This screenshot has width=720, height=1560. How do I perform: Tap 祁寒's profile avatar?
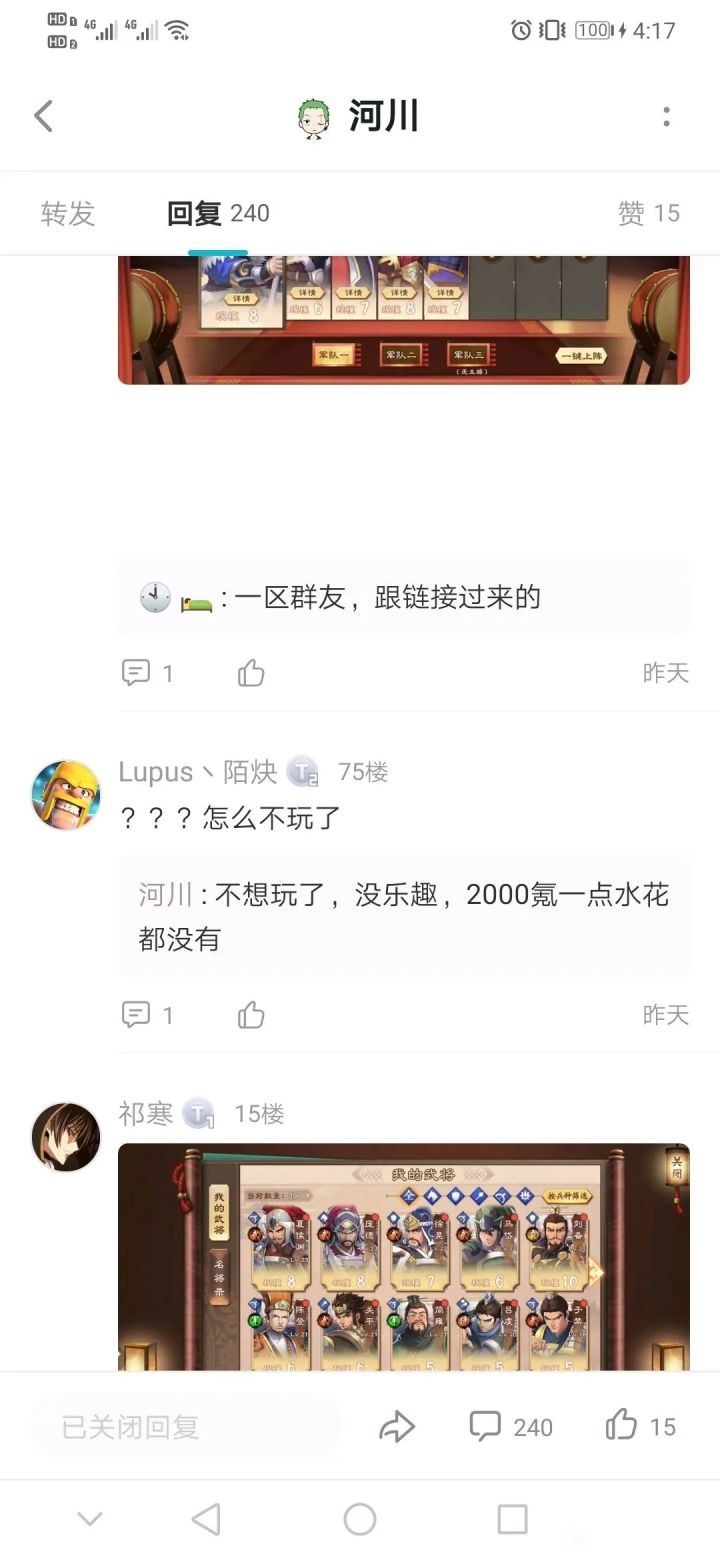click(x=65, y=1135)
